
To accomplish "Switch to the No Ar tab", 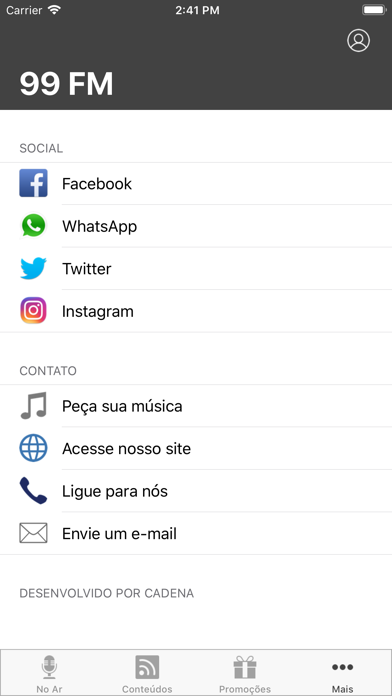I will pyautogui.click(x=49, y=673).
